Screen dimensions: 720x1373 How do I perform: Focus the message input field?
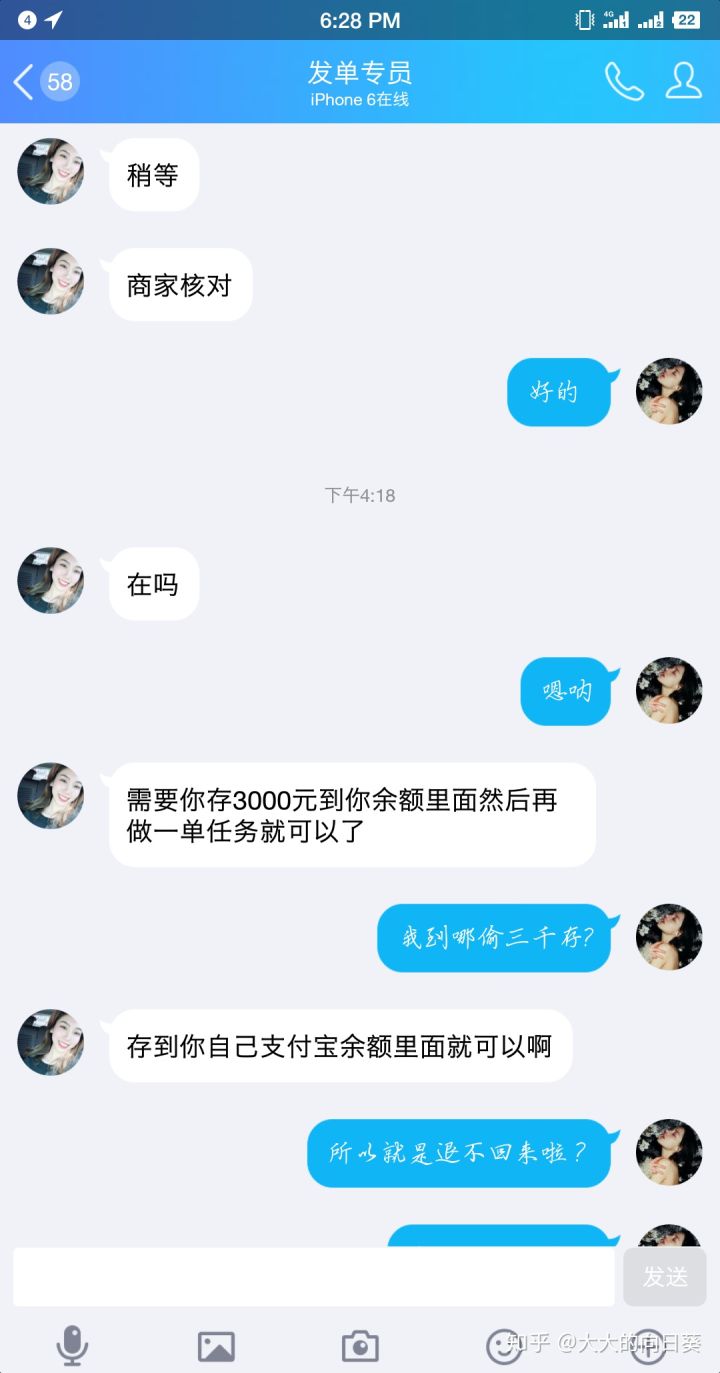click(314, 1277)
